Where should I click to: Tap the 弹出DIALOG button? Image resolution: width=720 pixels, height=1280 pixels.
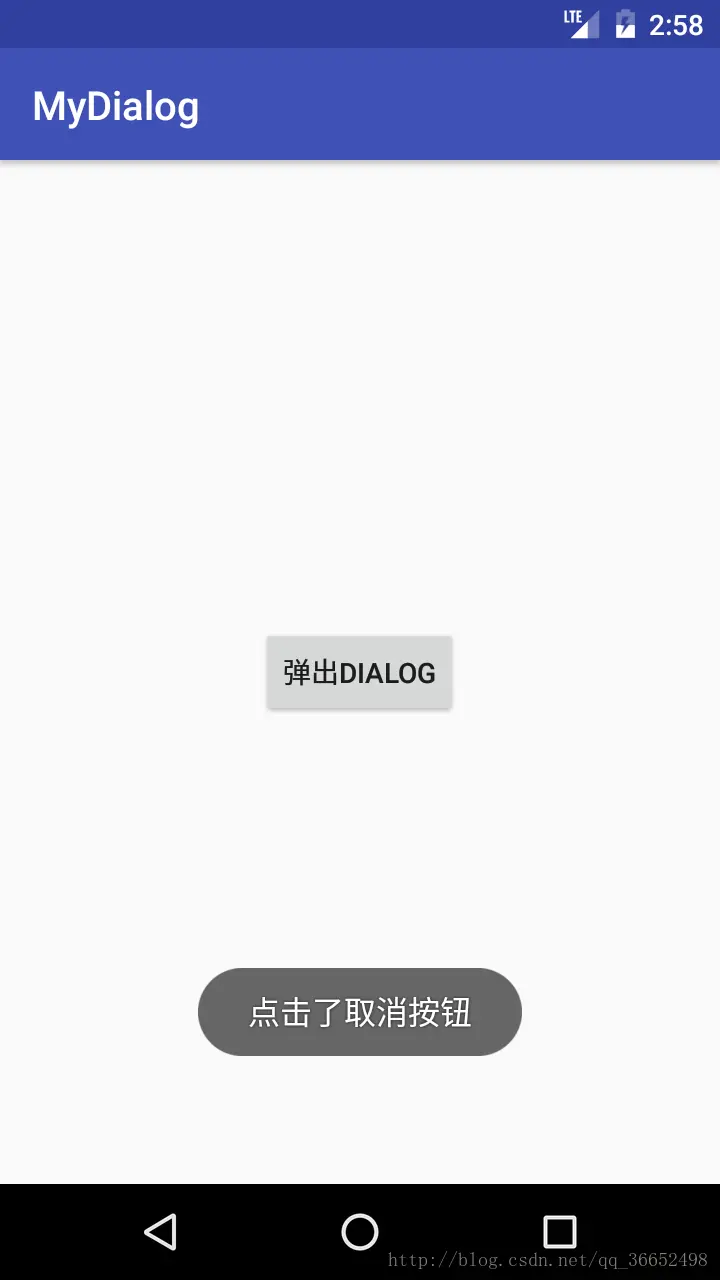pyautogui.click(x=359, y=672)
